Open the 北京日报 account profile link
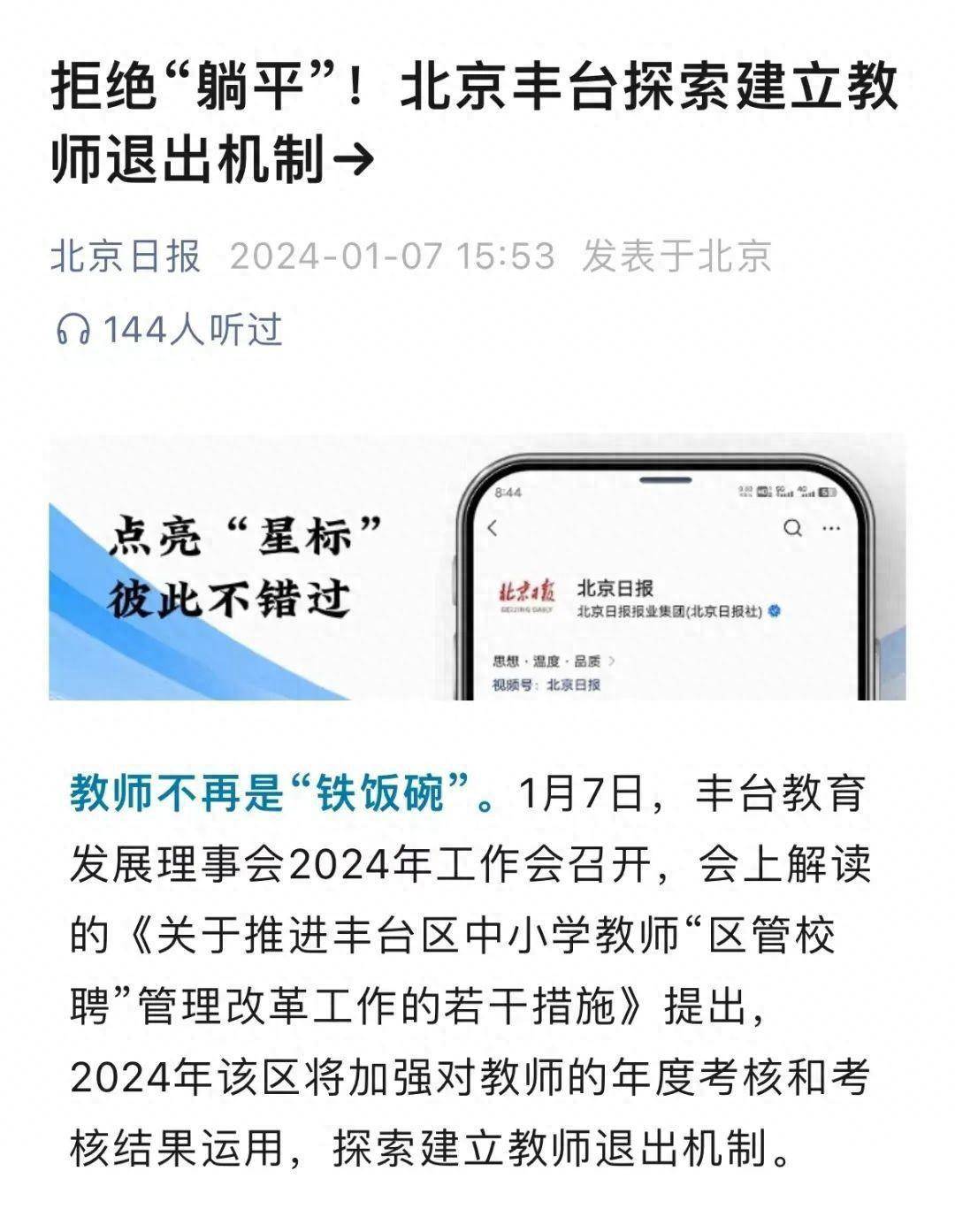Viewport: 955px width, 1232px height. pos(126,256)
